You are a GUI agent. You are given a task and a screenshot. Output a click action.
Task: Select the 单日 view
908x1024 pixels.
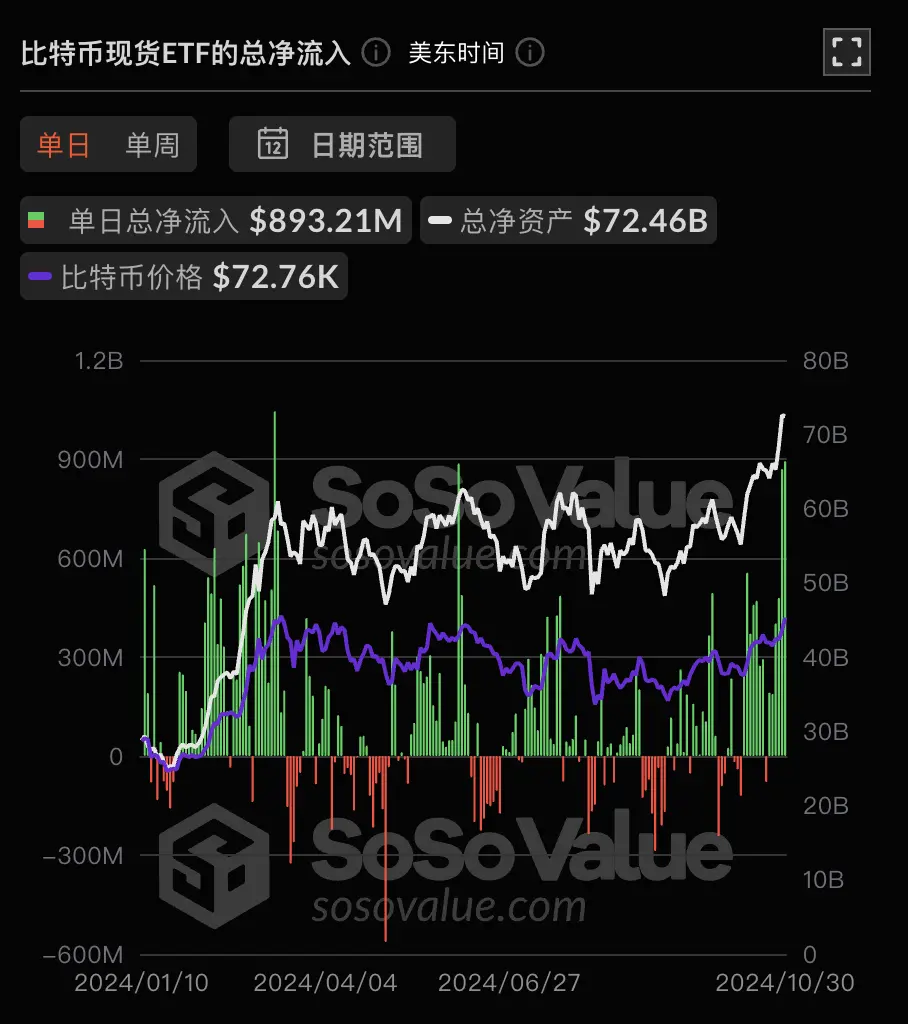(x=64, y=145)
